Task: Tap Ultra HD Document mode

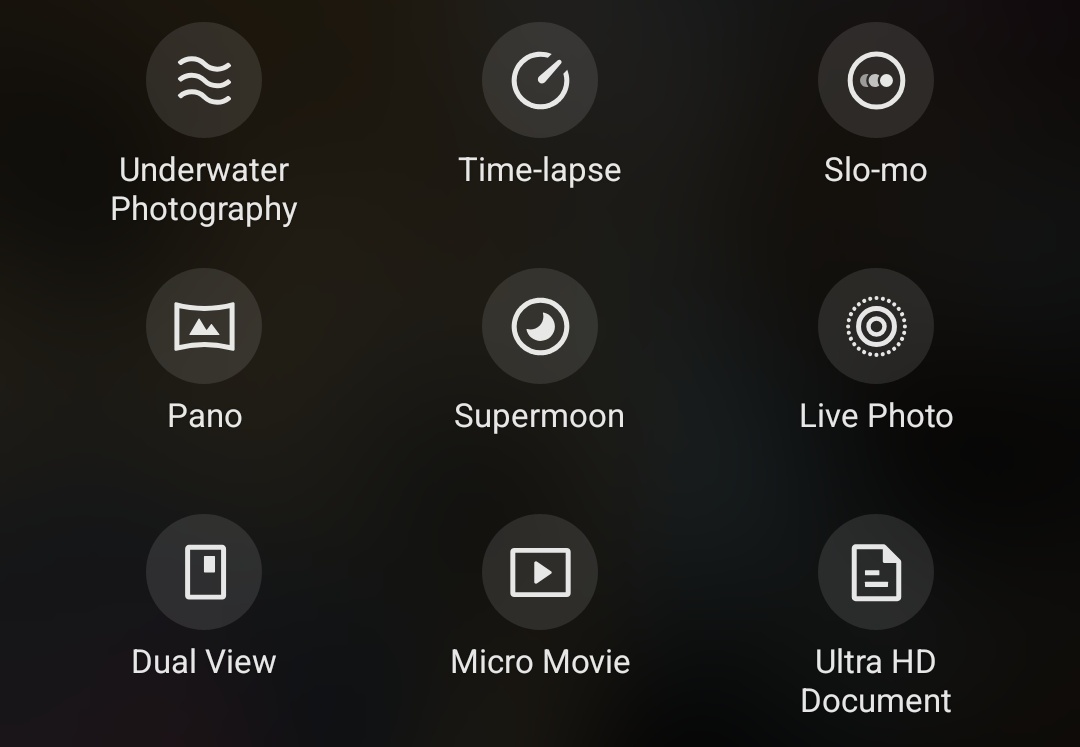Action: click(876, 572)
